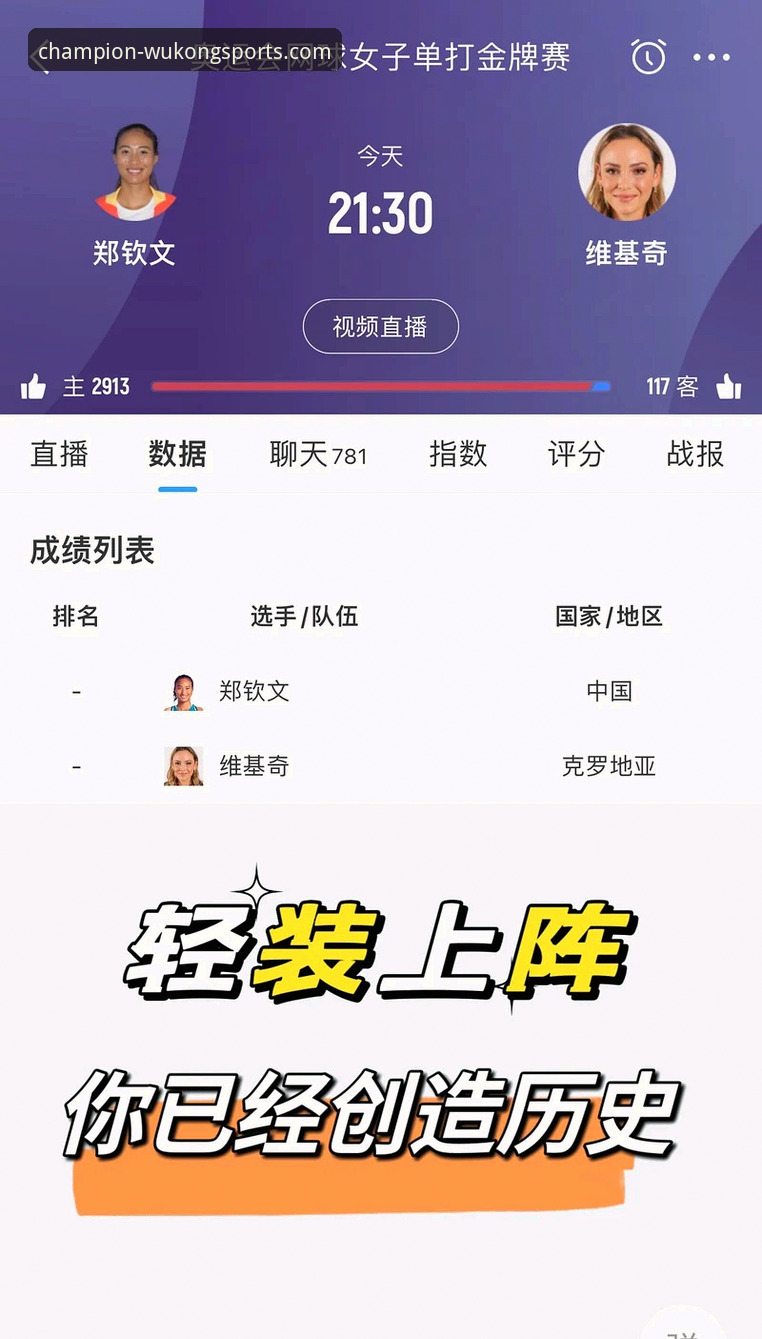Give a thumbs-up for the away team 客

[729, 386]
